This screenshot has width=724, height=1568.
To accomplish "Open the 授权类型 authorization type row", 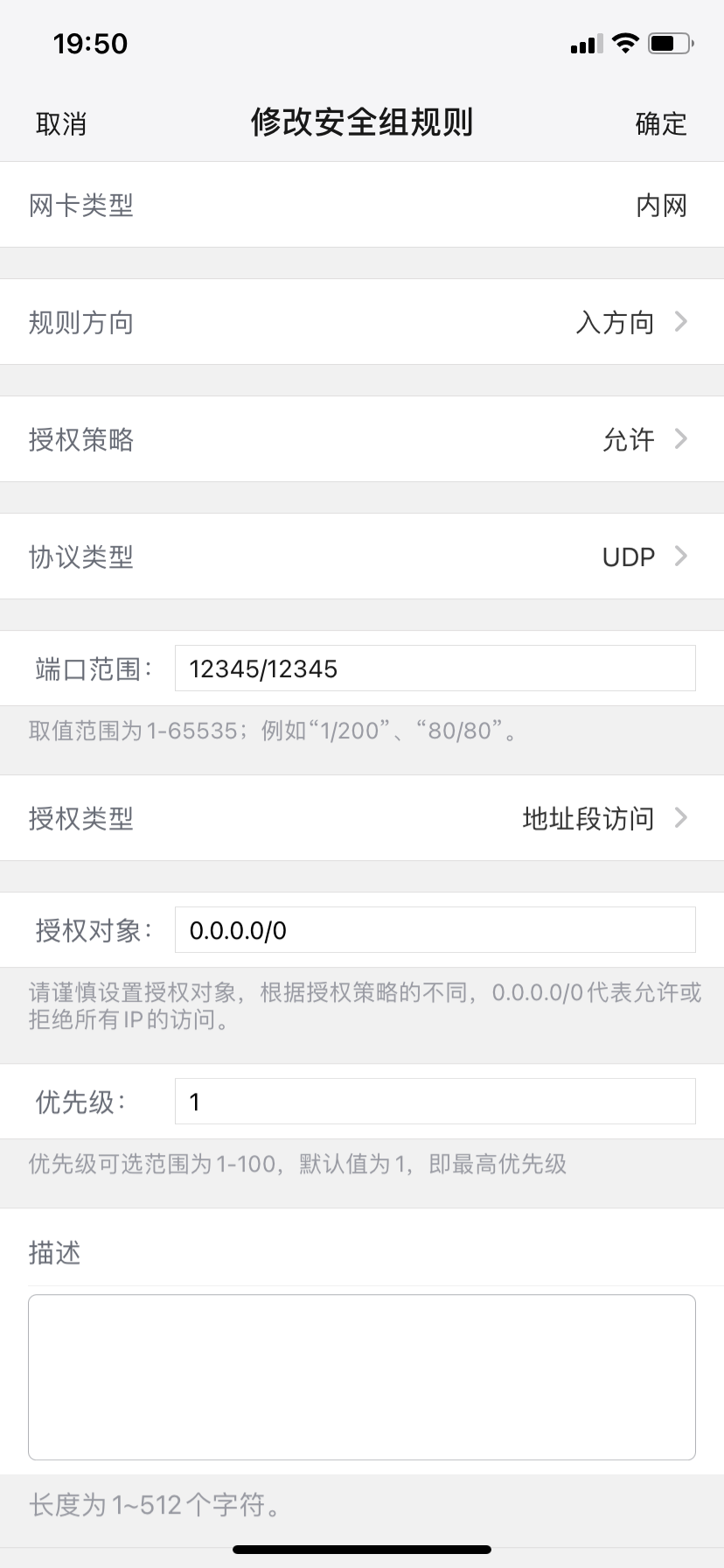I will (362, 818).
